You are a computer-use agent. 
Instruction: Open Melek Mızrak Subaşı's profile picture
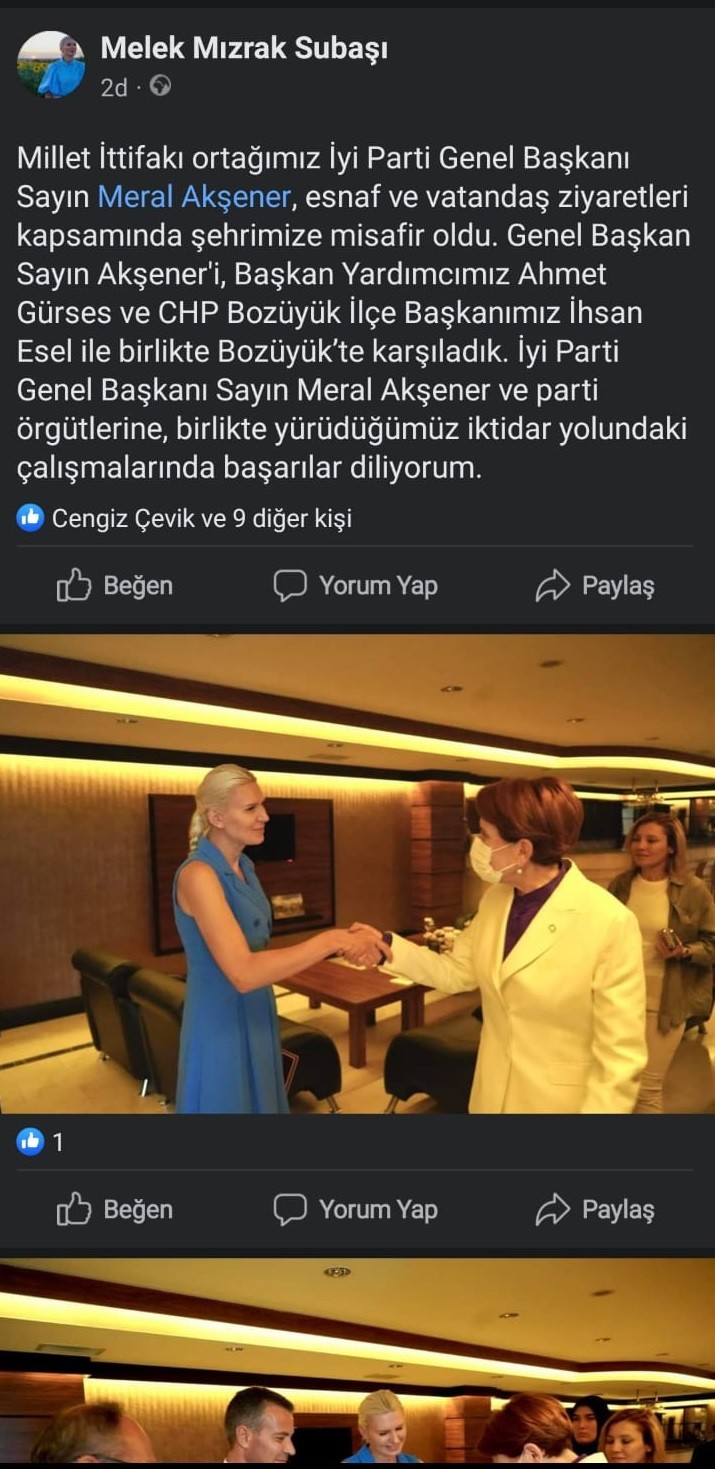(x=50, y=65)
